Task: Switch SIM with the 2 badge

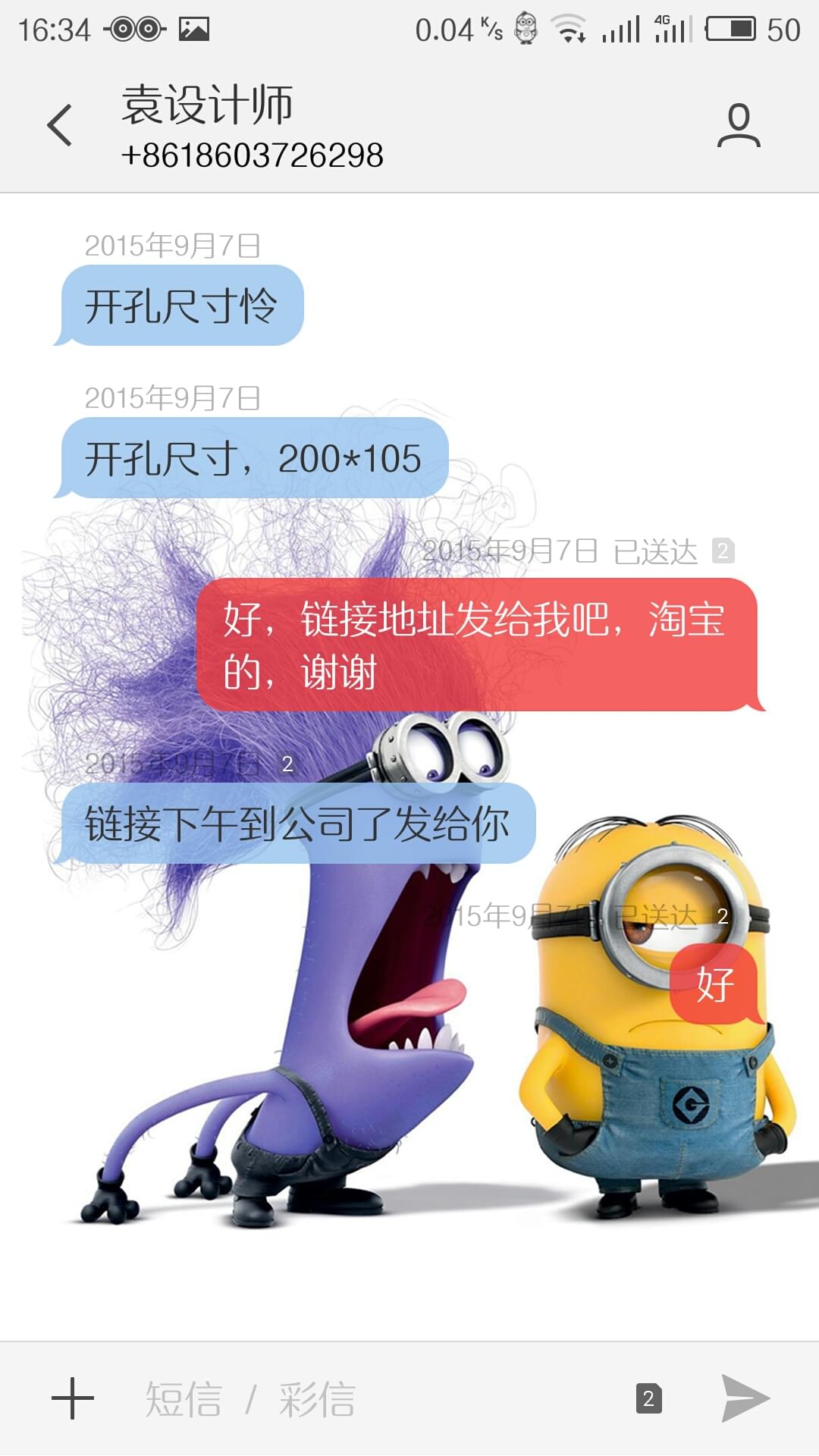Action: coord(648,1398)
